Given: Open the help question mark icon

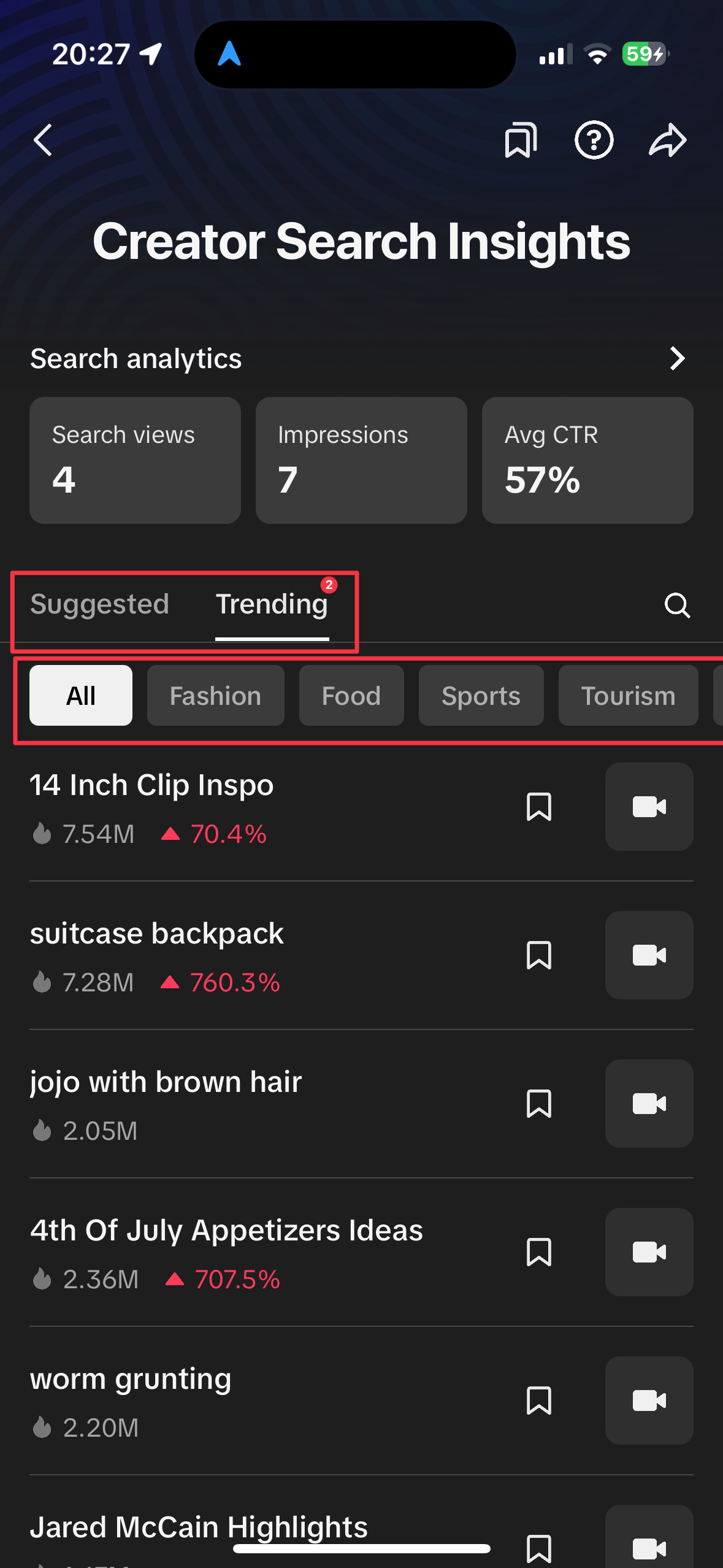Looking at the screenshot, I should [594, 140].
